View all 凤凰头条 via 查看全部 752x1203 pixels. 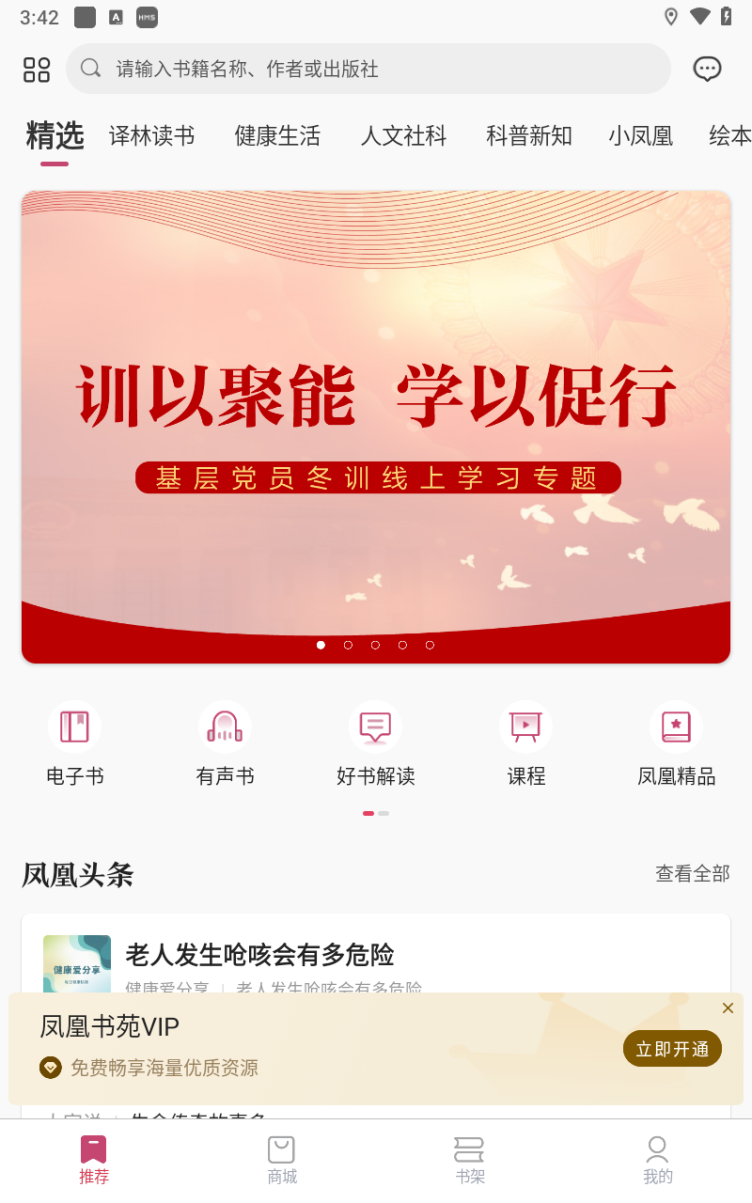pos(692,874)
